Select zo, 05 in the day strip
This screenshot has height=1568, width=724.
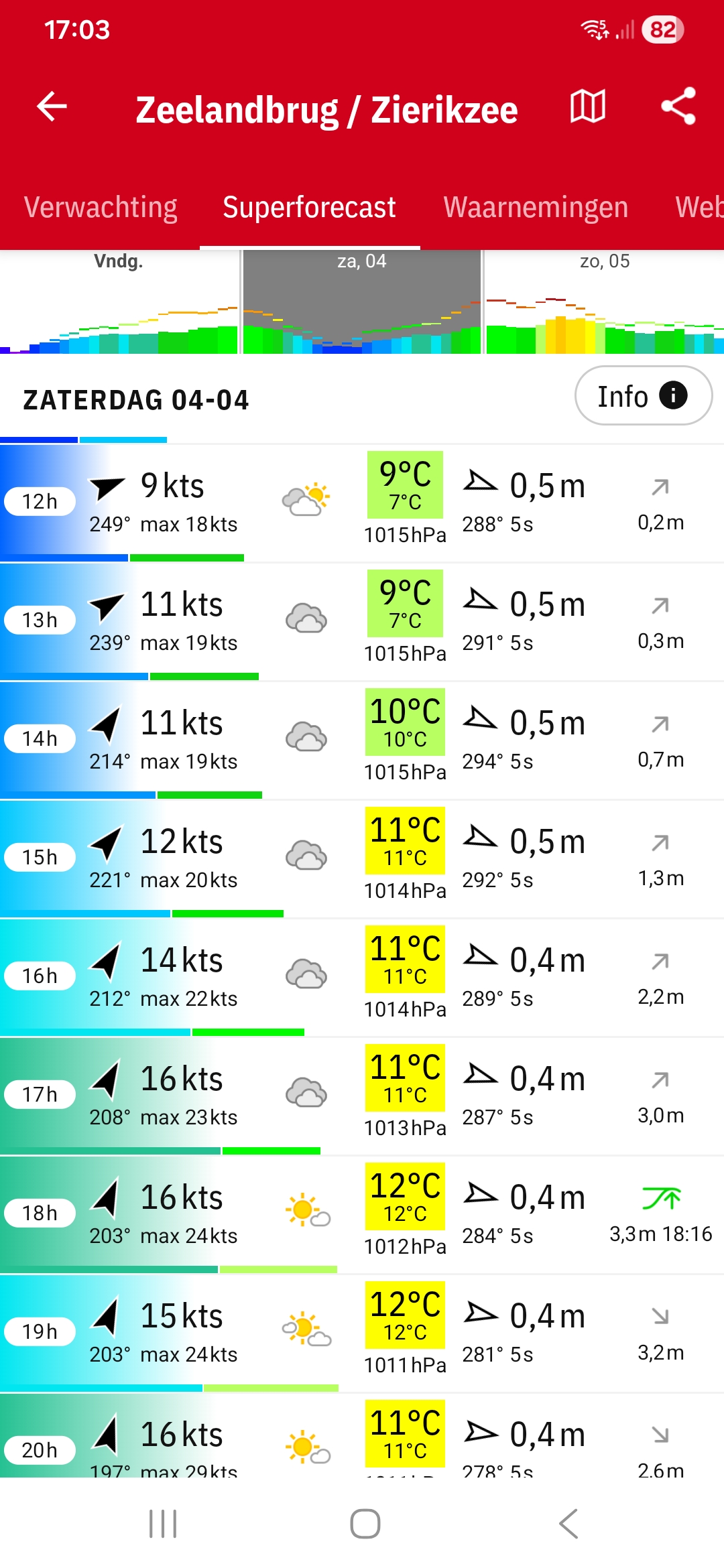(604, 302)
